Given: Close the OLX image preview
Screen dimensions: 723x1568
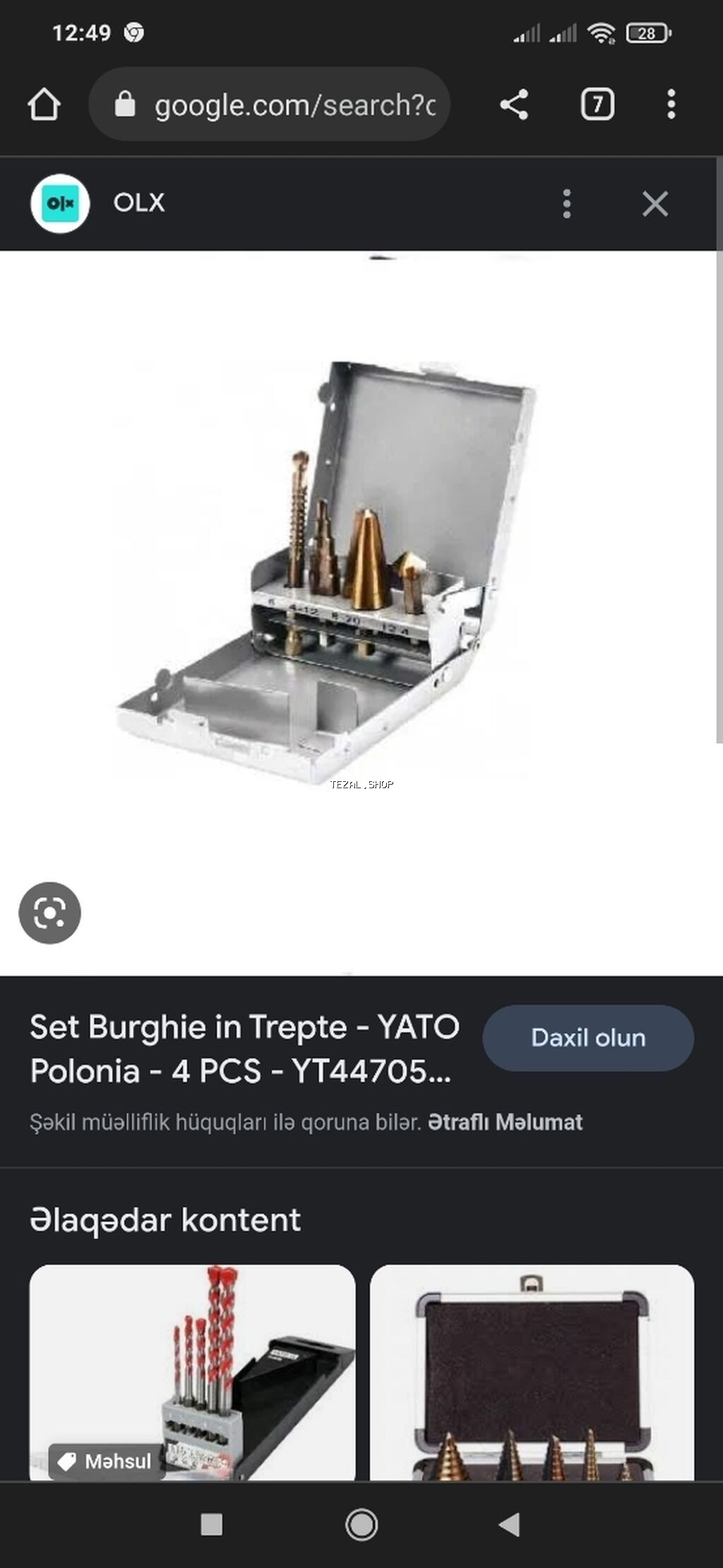Looking at the screenshot, I should click(655, 203).
